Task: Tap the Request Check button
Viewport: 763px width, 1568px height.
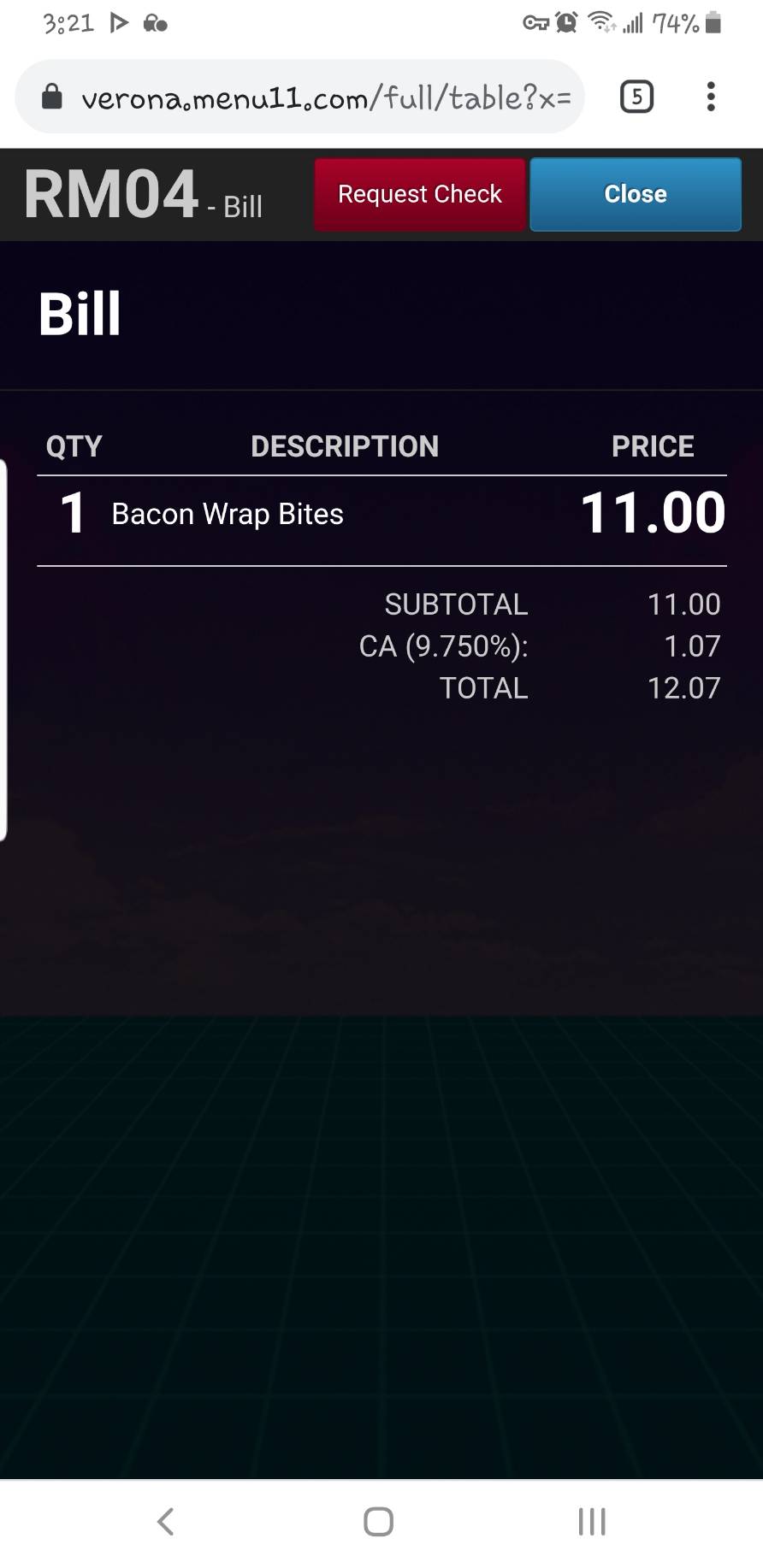Action: [x=419, y=194]
